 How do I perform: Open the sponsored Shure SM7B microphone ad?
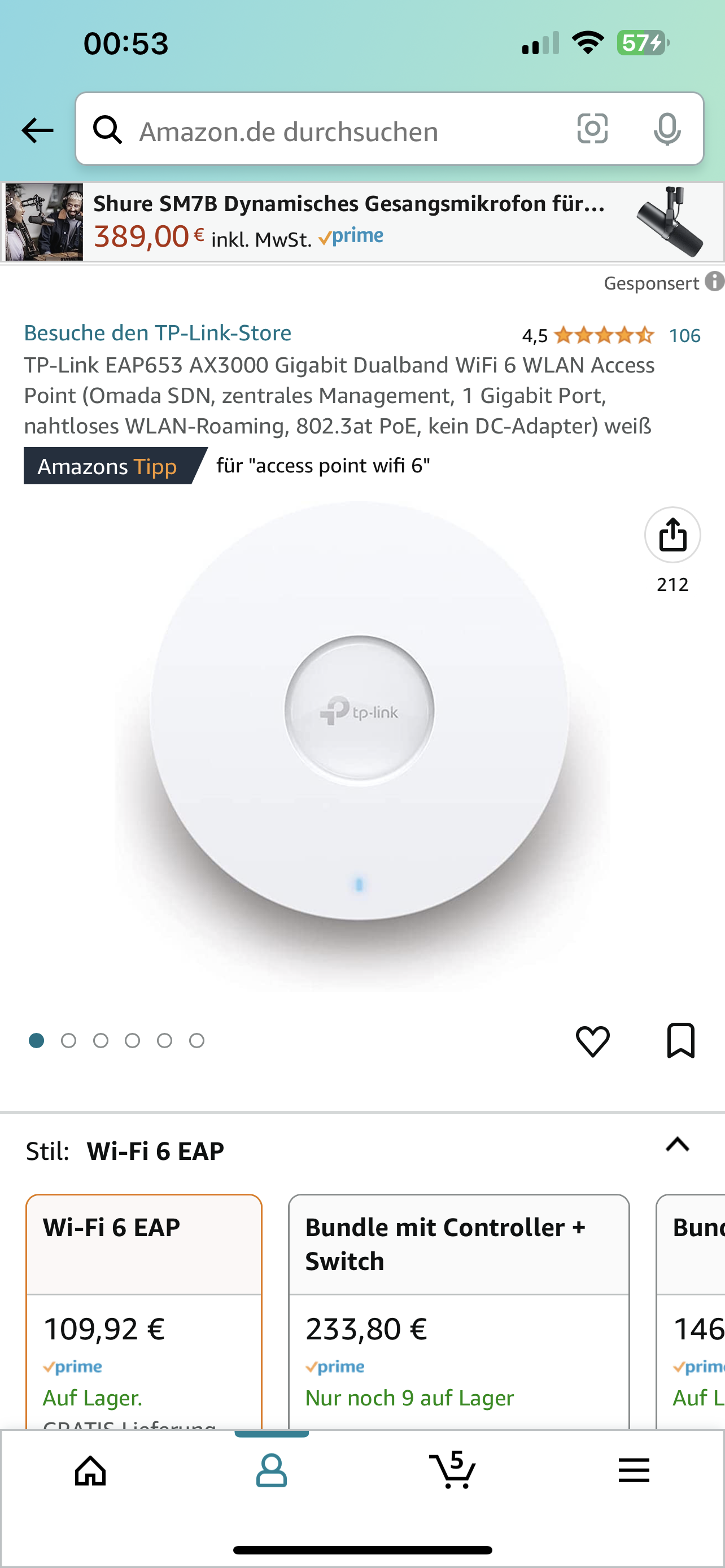[361, 222]
